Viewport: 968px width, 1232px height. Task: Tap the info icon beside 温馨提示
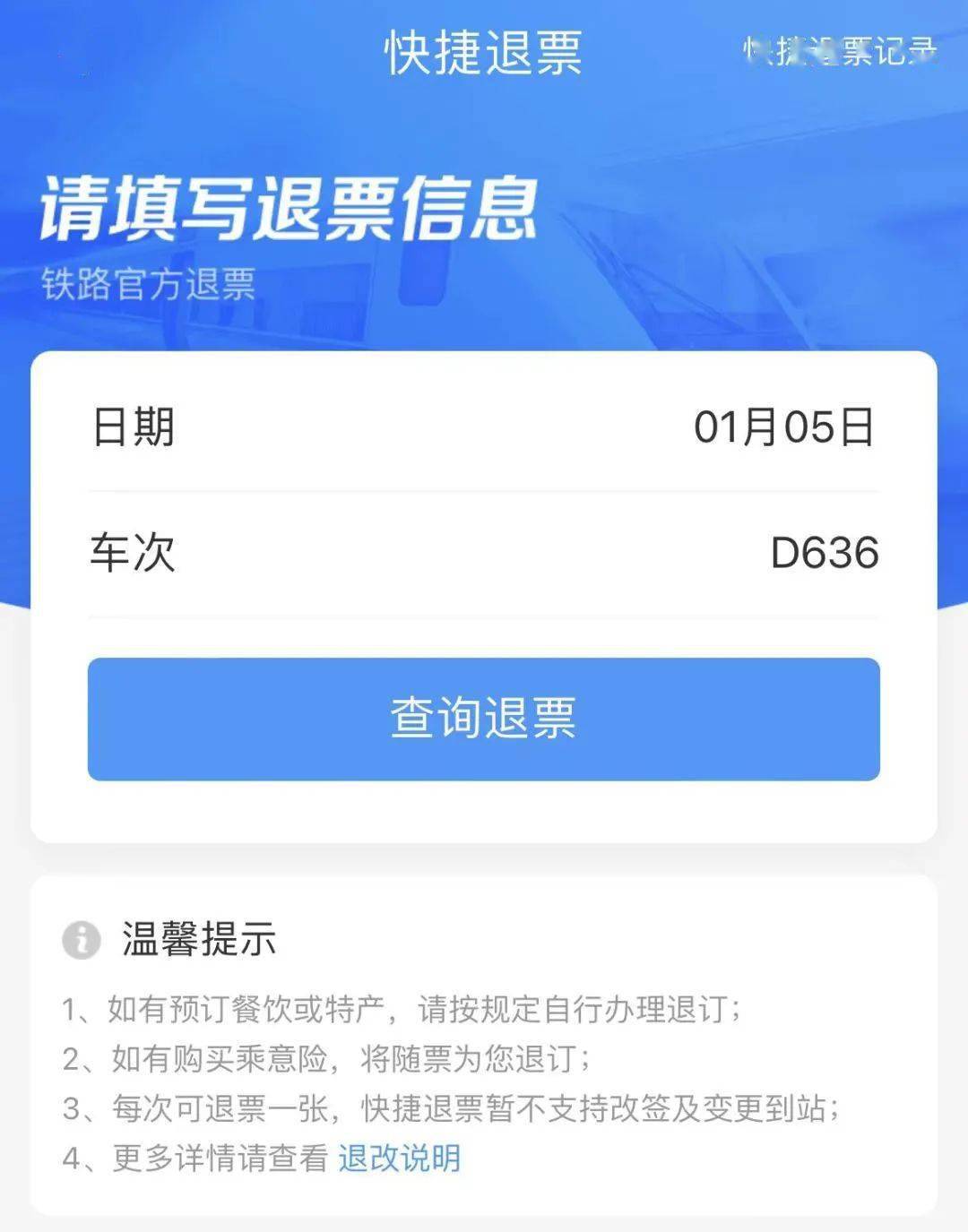(x=79, y=939)
